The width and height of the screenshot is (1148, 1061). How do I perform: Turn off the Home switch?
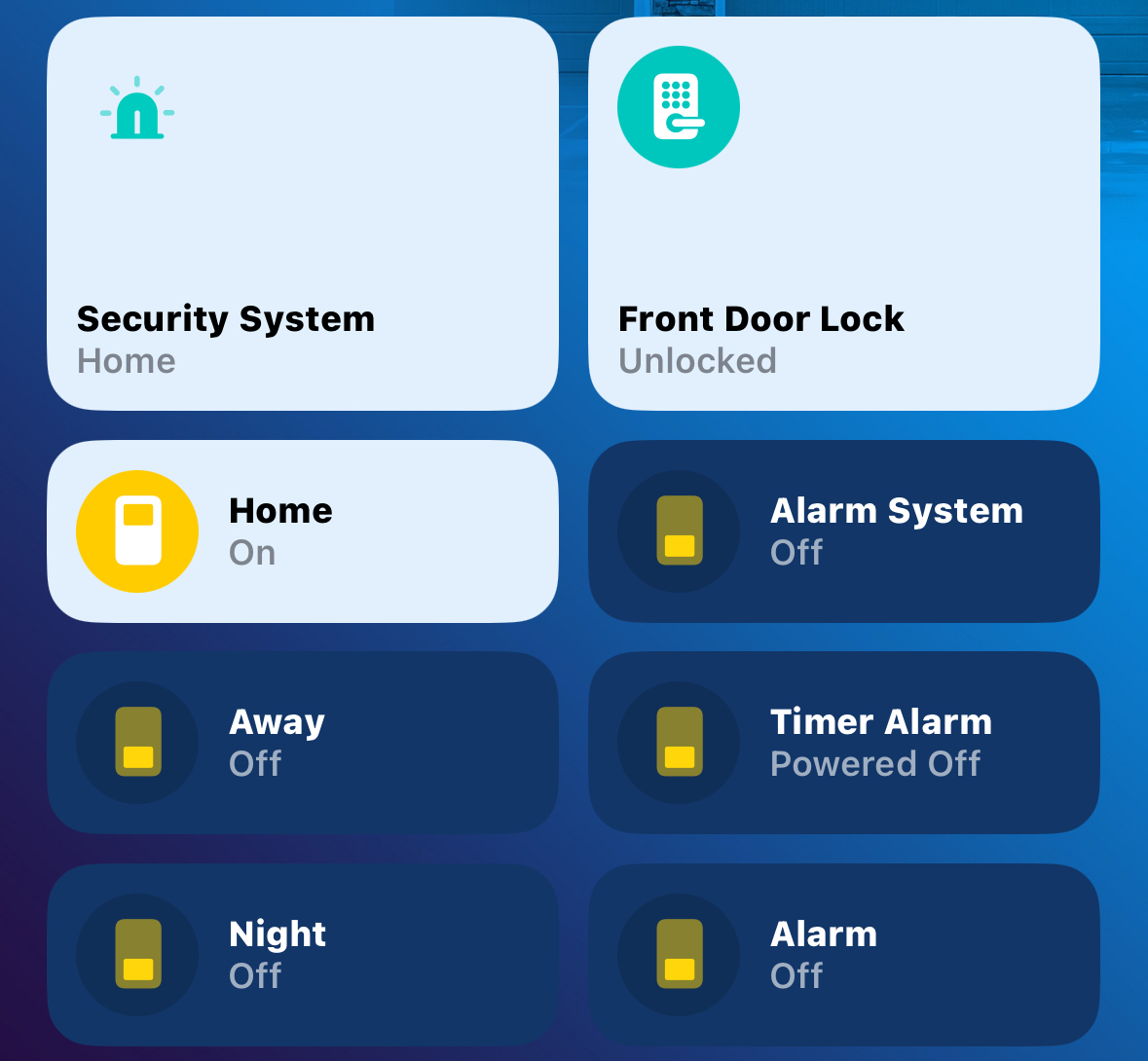[x=137, y=531]
